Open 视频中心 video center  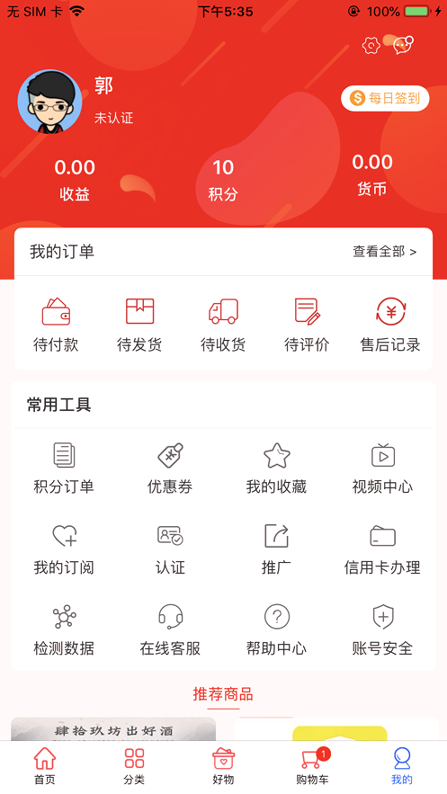point(383,468)
